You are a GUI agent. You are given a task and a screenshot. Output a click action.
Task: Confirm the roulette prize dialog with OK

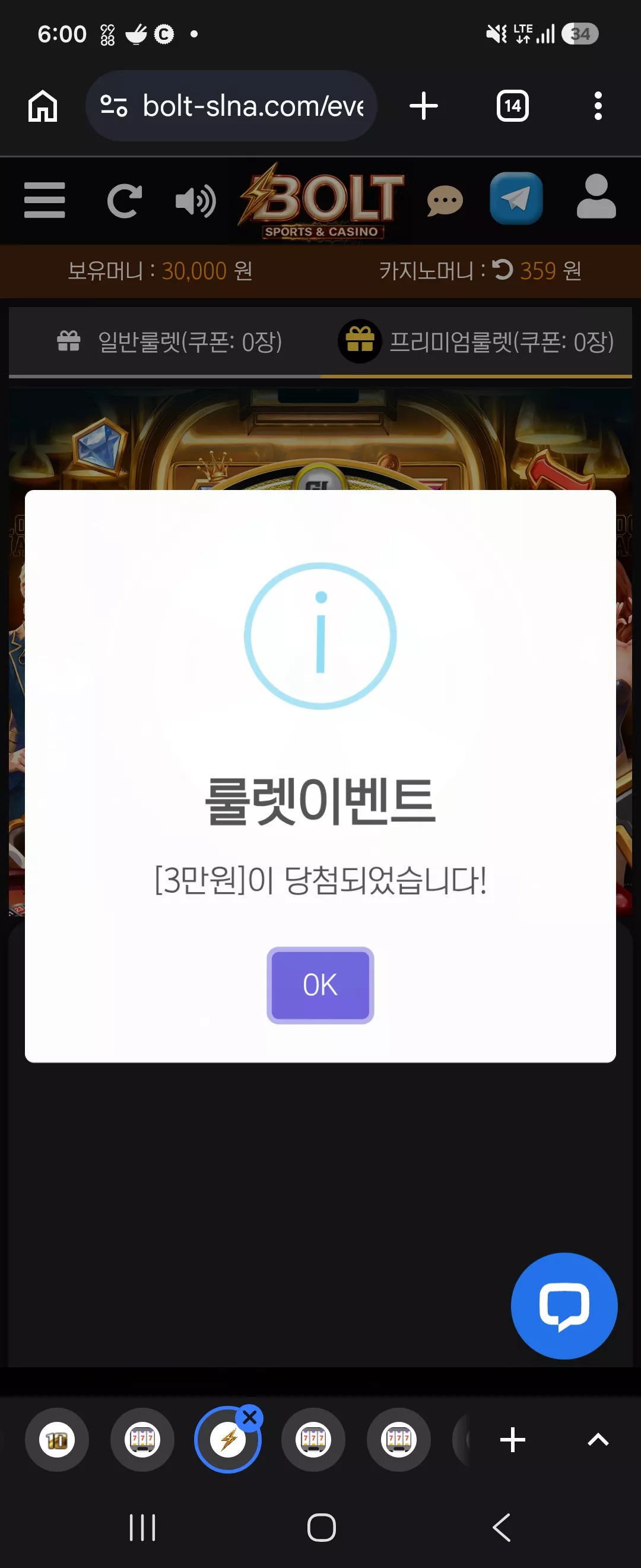coord(320,984)
